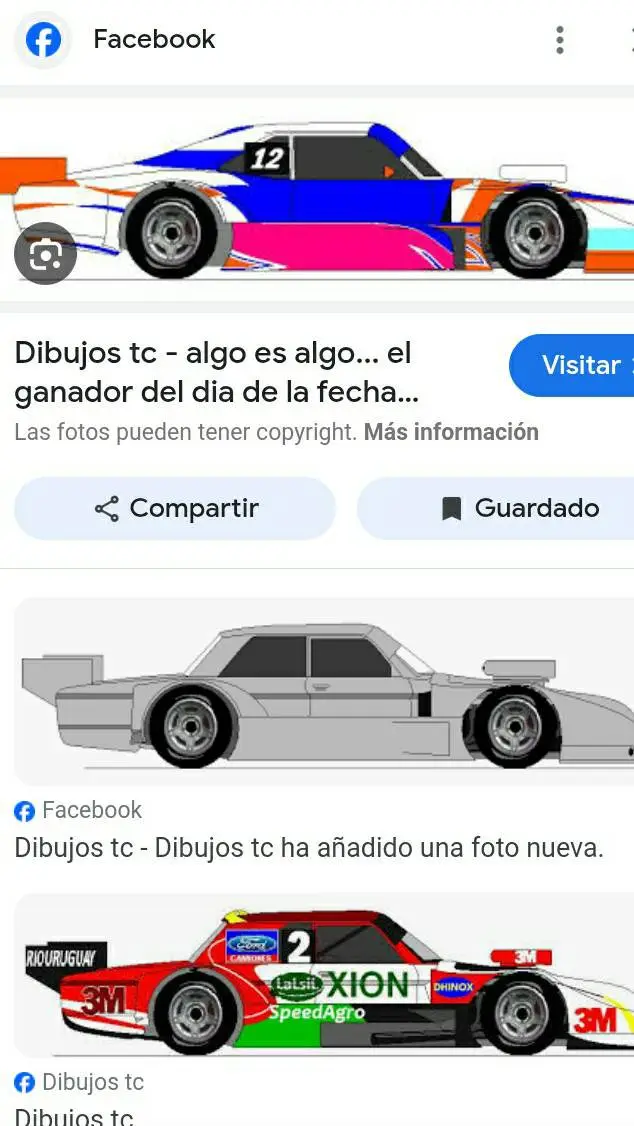
Task: Open the Más información link
Action: pos(451,432)
